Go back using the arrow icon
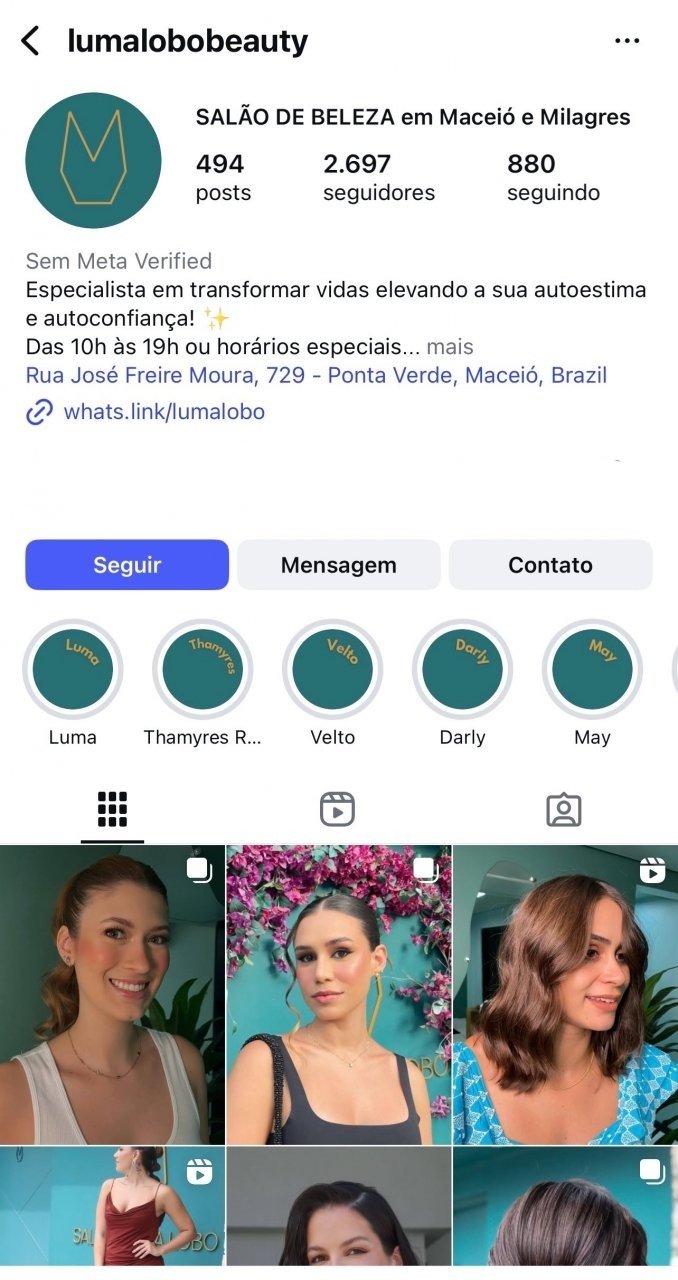Image resolution: width=678 pixels, height=1280 pixels. pos(31,41)
